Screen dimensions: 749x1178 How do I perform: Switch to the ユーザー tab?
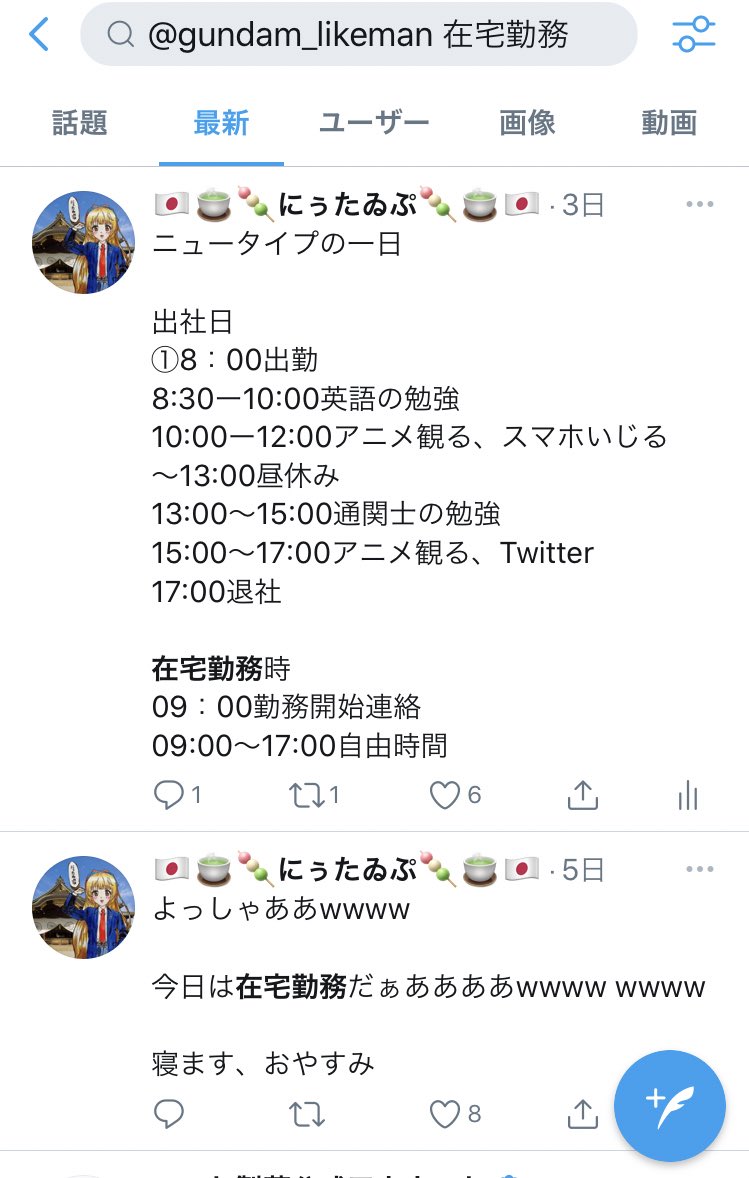click(374, 124)
